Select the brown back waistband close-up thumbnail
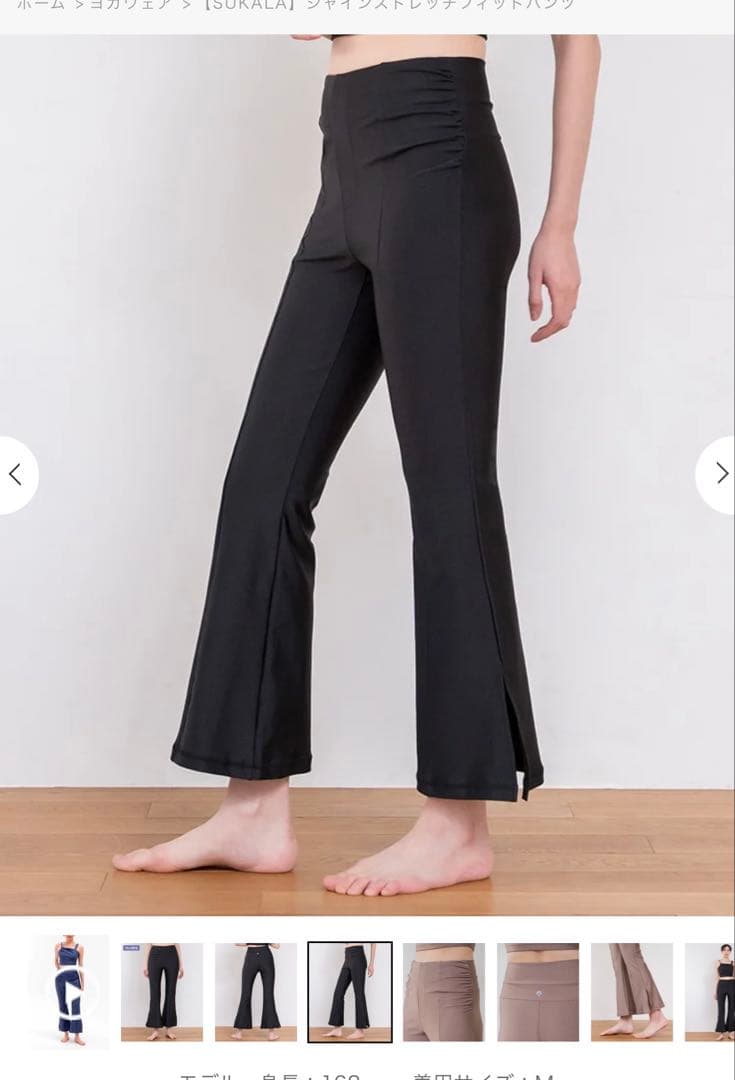The width and height of the screenshot is (735, 1080). point(538,991)
